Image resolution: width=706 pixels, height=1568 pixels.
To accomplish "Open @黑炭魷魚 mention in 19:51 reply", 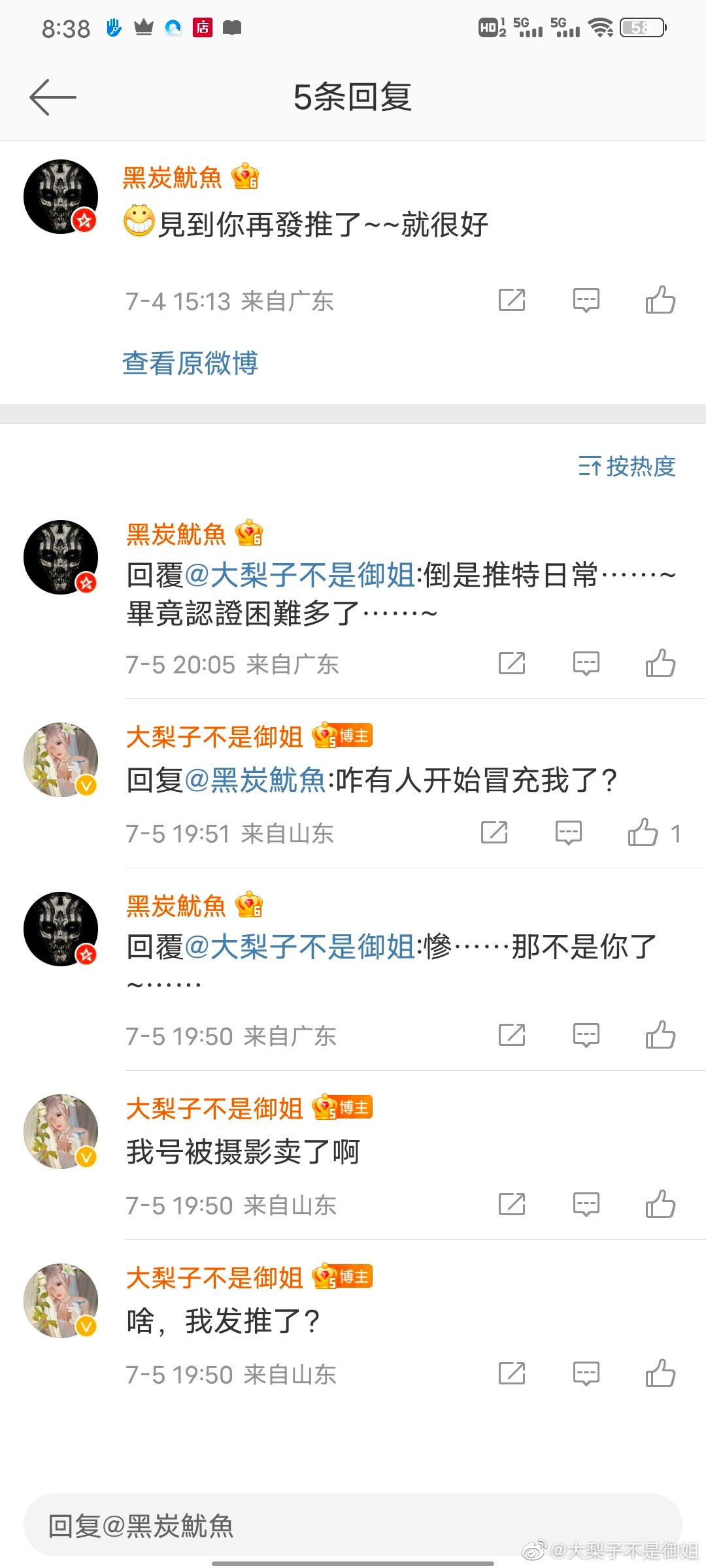I will point(256,780).
